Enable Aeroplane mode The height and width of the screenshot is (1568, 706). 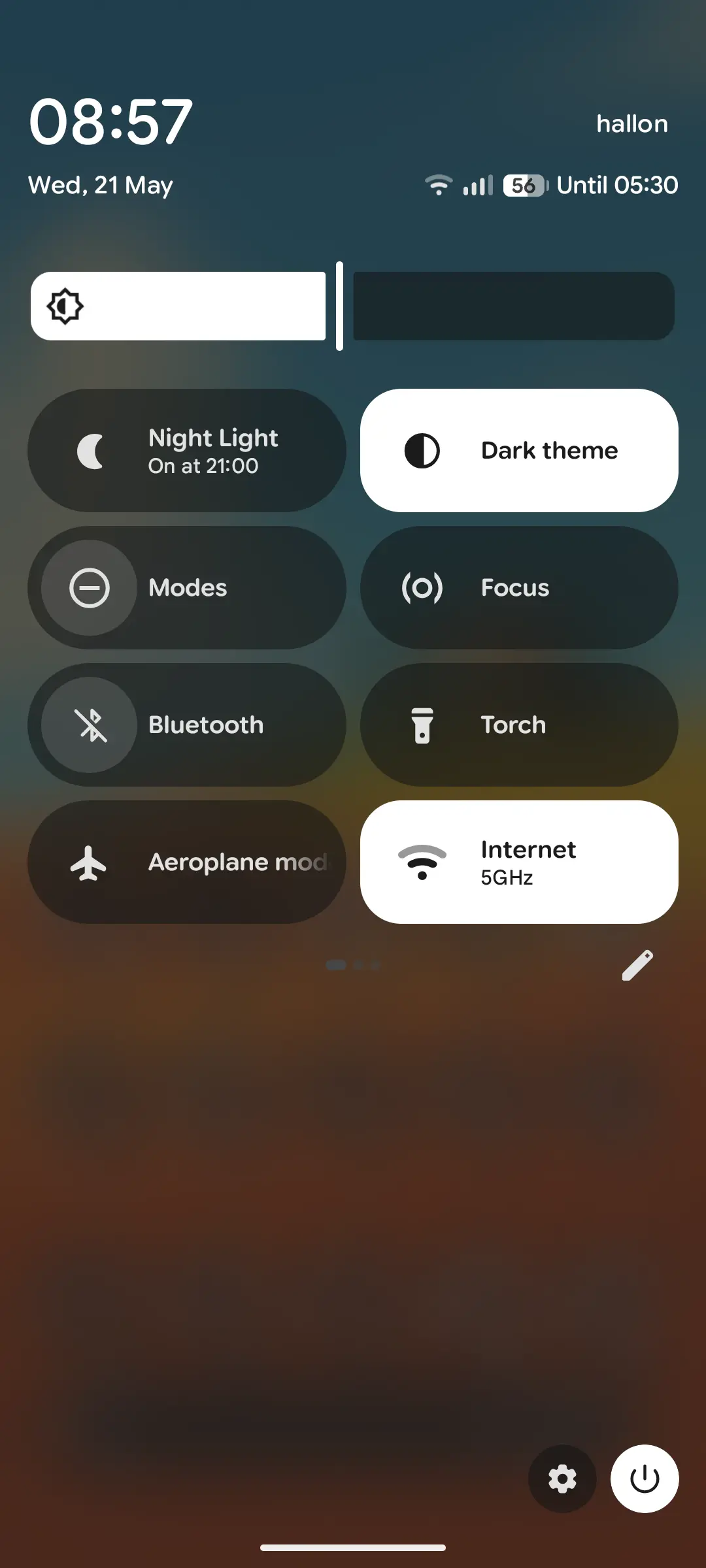(187, 862)
